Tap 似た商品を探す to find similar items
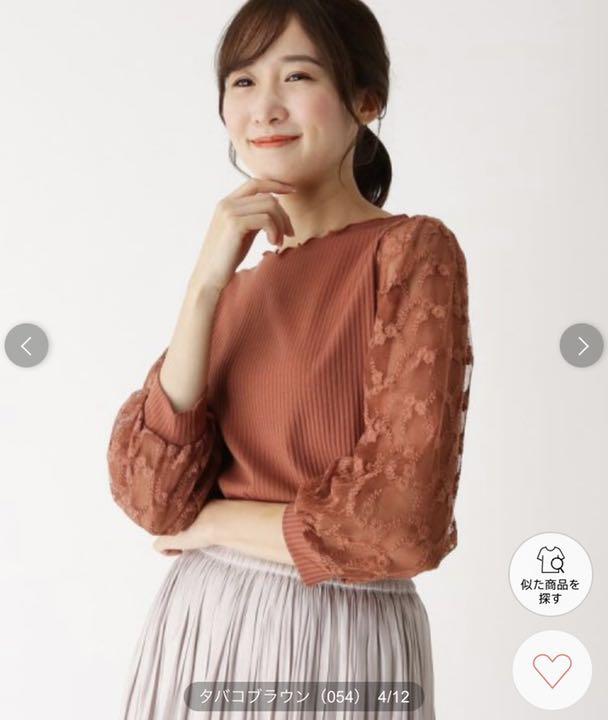Viewport: 608px width, 720px height. click(x=550, y=575)
